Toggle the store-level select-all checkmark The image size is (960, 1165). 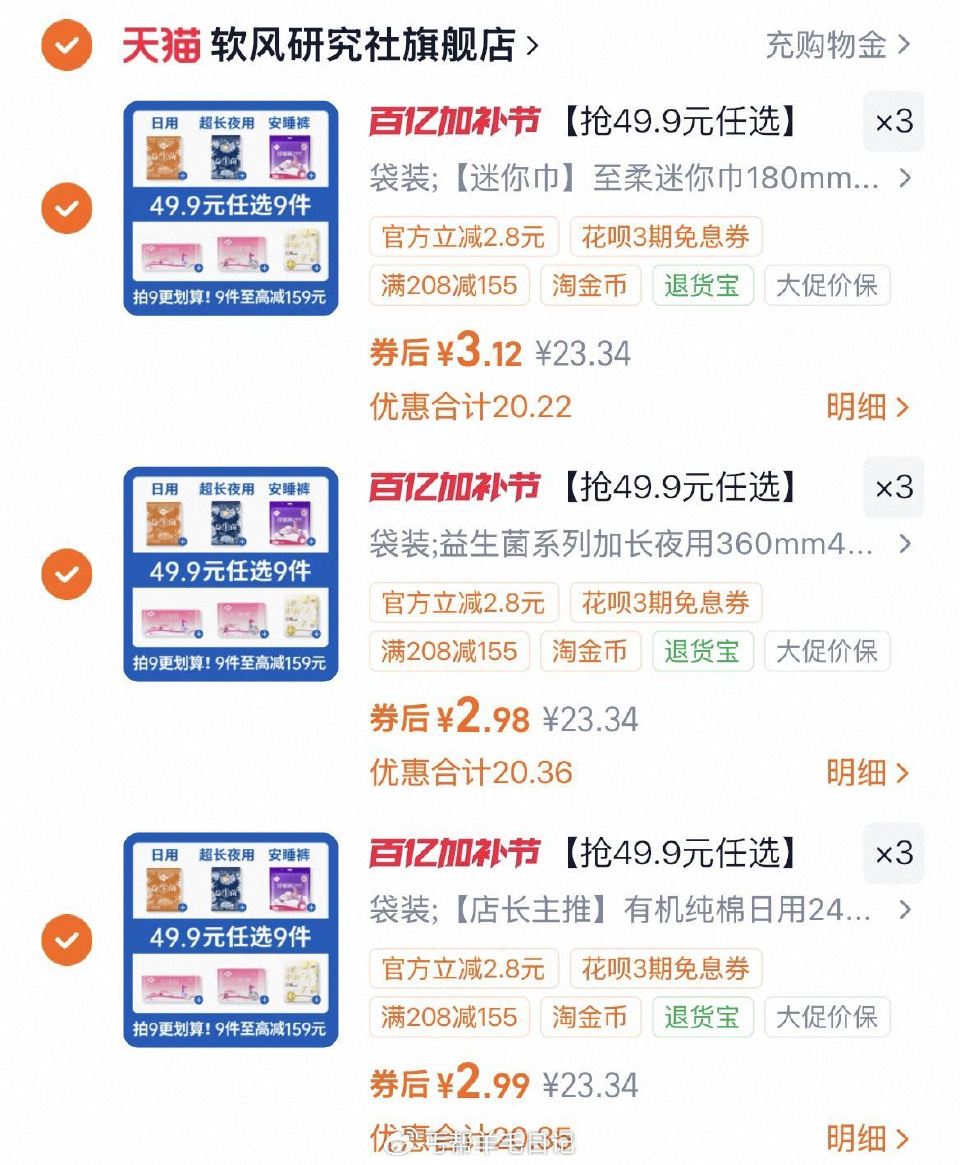65,43
